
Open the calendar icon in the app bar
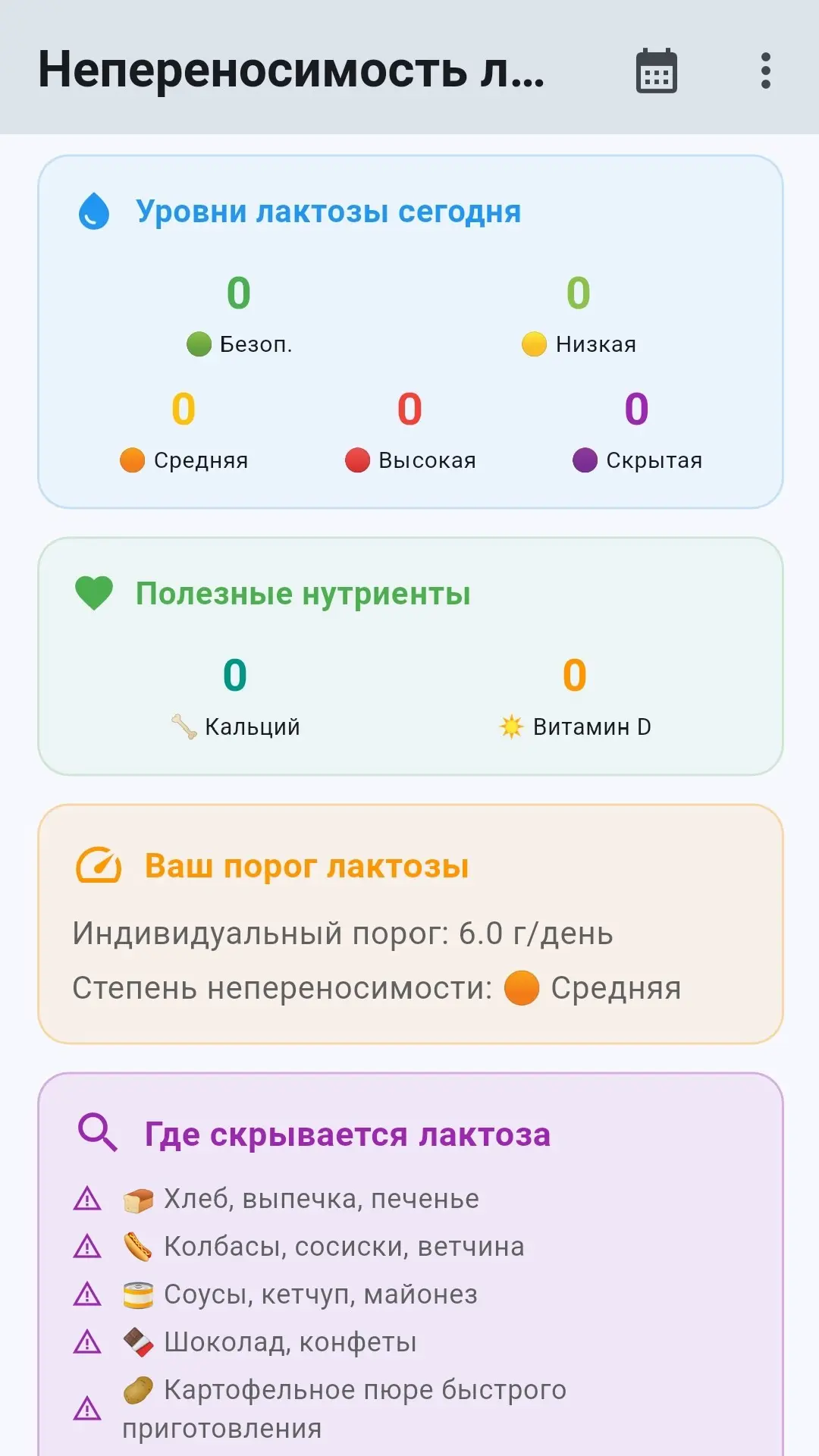[x=656, y=71]
